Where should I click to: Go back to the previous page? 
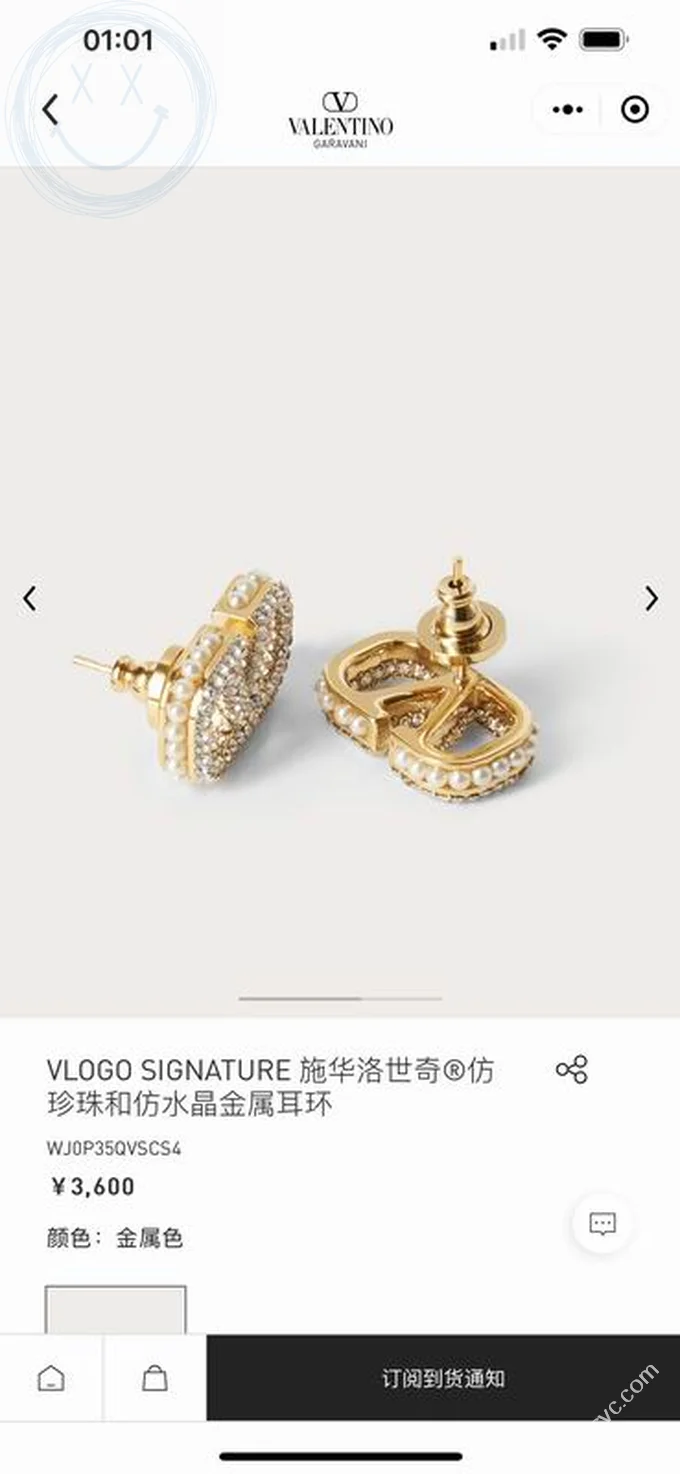coord(51,110)
